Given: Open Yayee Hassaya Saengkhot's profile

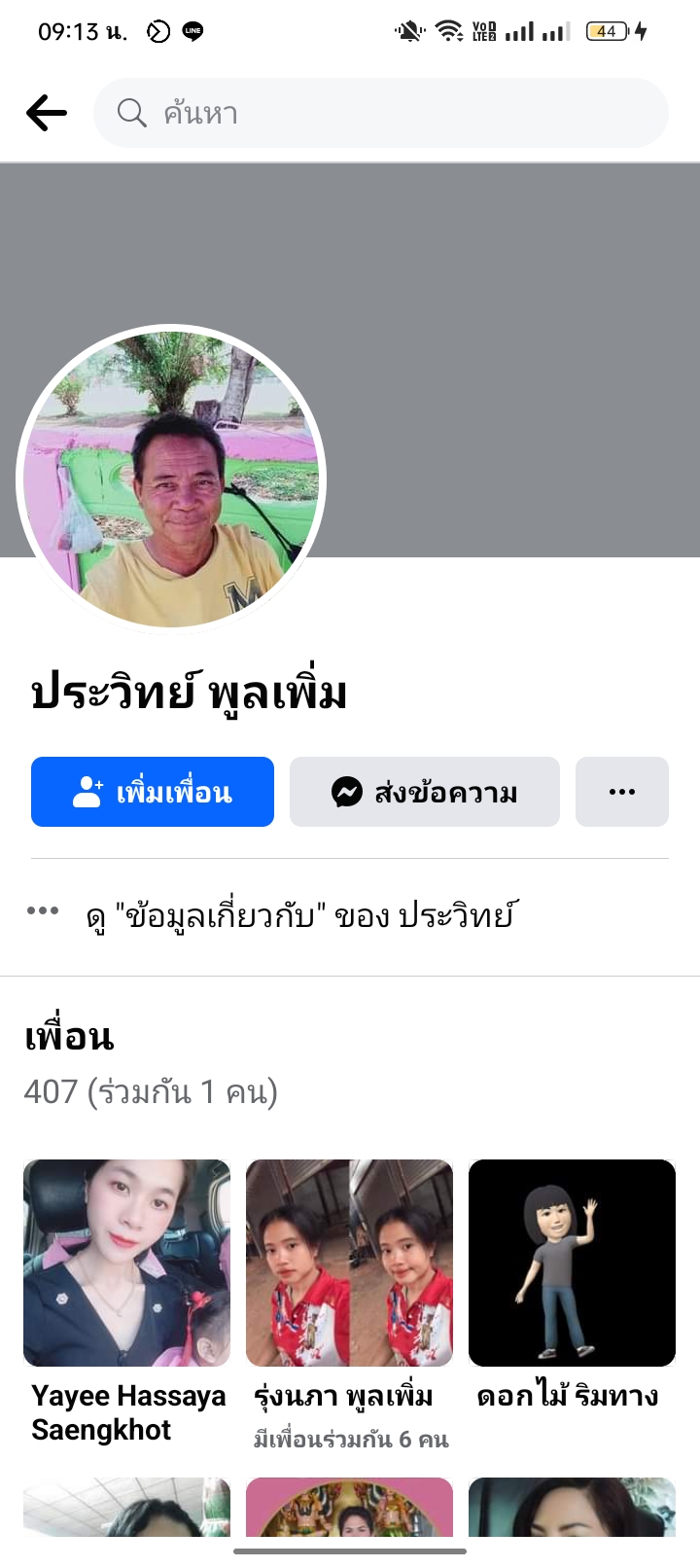Looking at the screenshot, I should 126,1263.
